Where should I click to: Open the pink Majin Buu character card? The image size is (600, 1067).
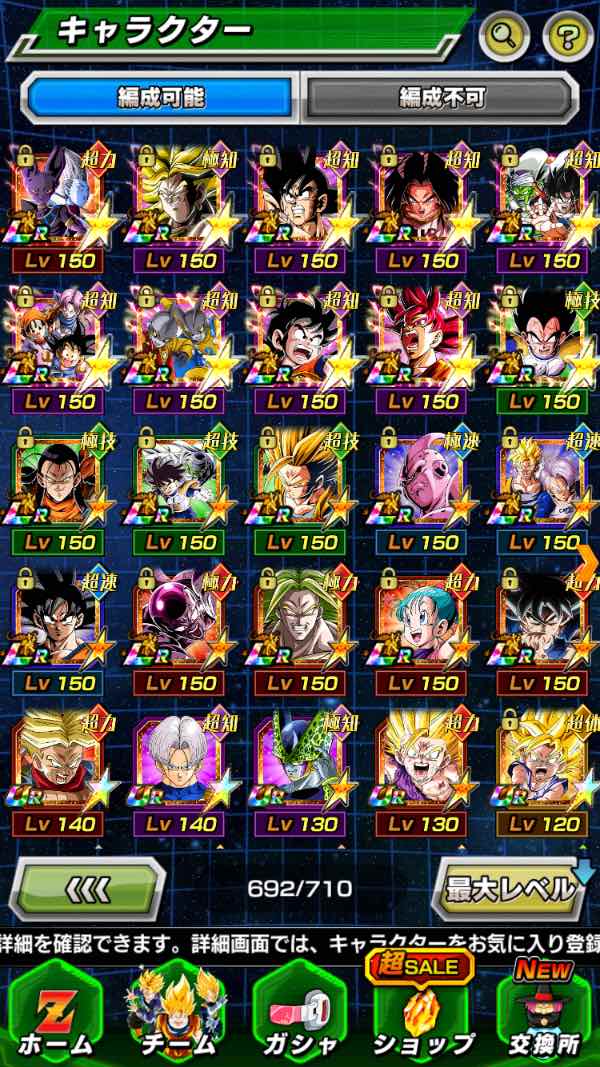pos(422,490)
